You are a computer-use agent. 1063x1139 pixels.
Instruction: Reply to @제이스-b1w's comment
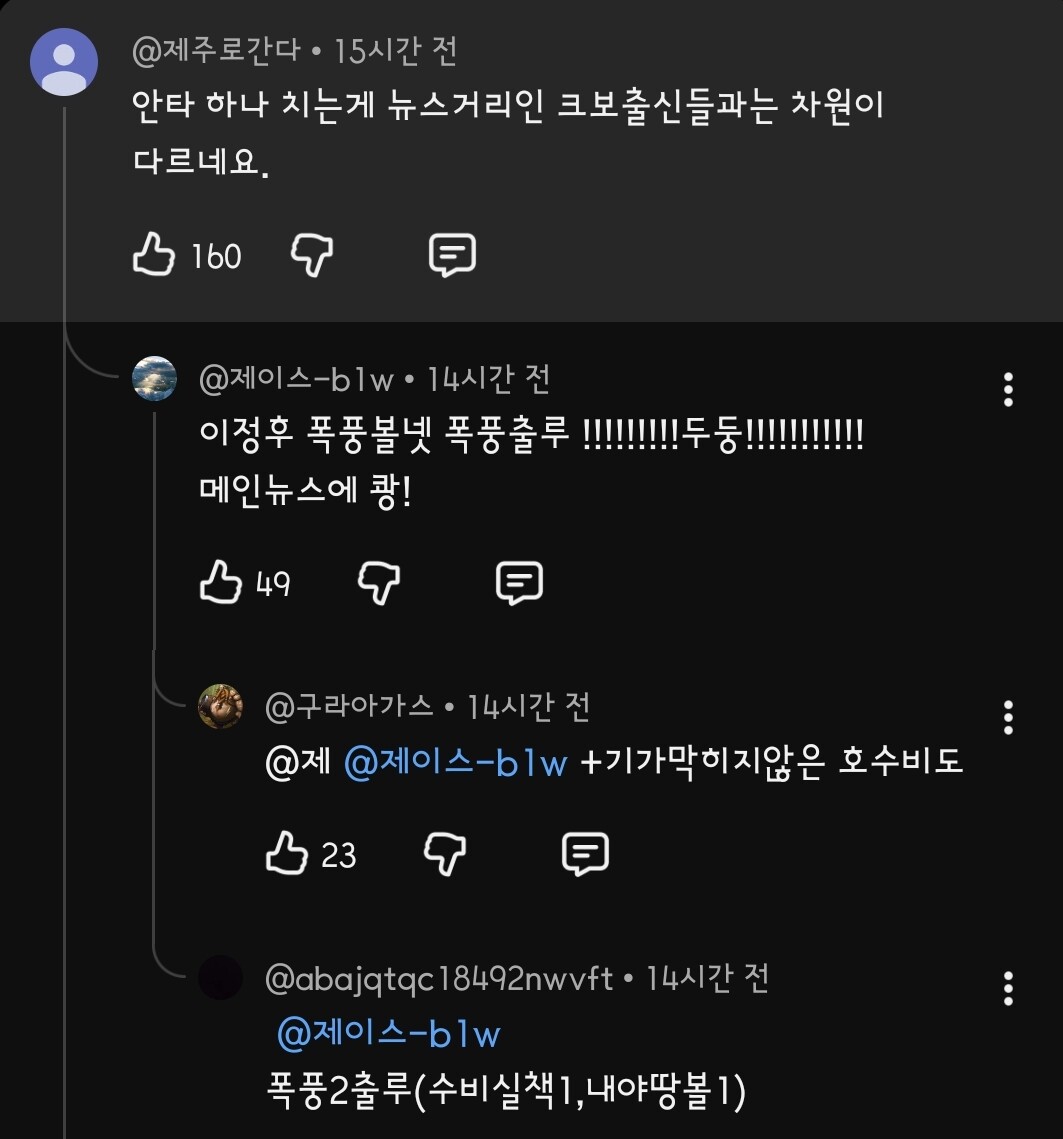point(519,583)
